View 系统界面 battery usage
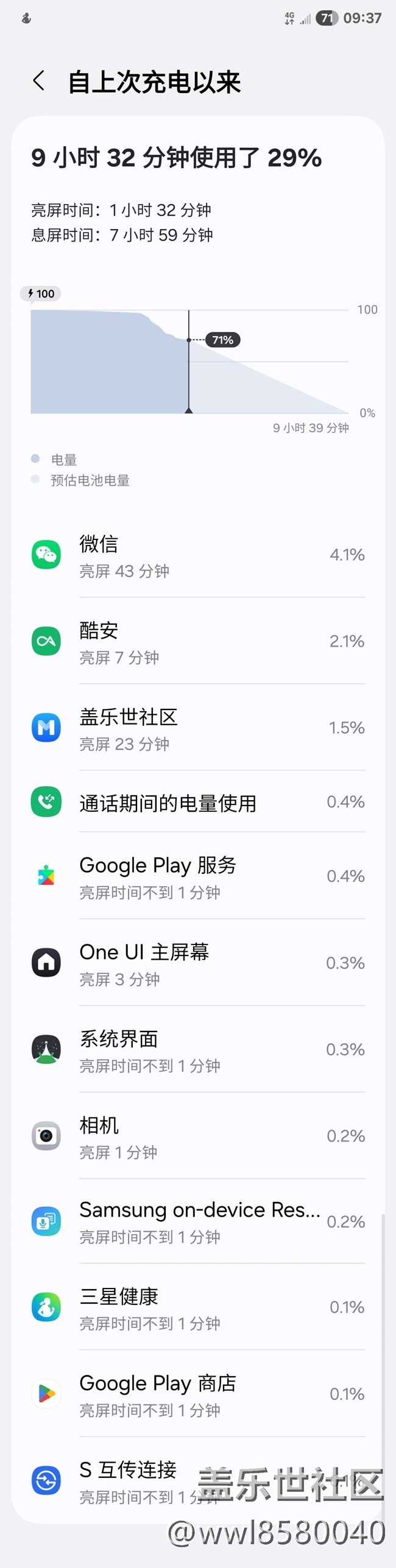This screenshot has width=396, height=1568. click(198, 1050)
